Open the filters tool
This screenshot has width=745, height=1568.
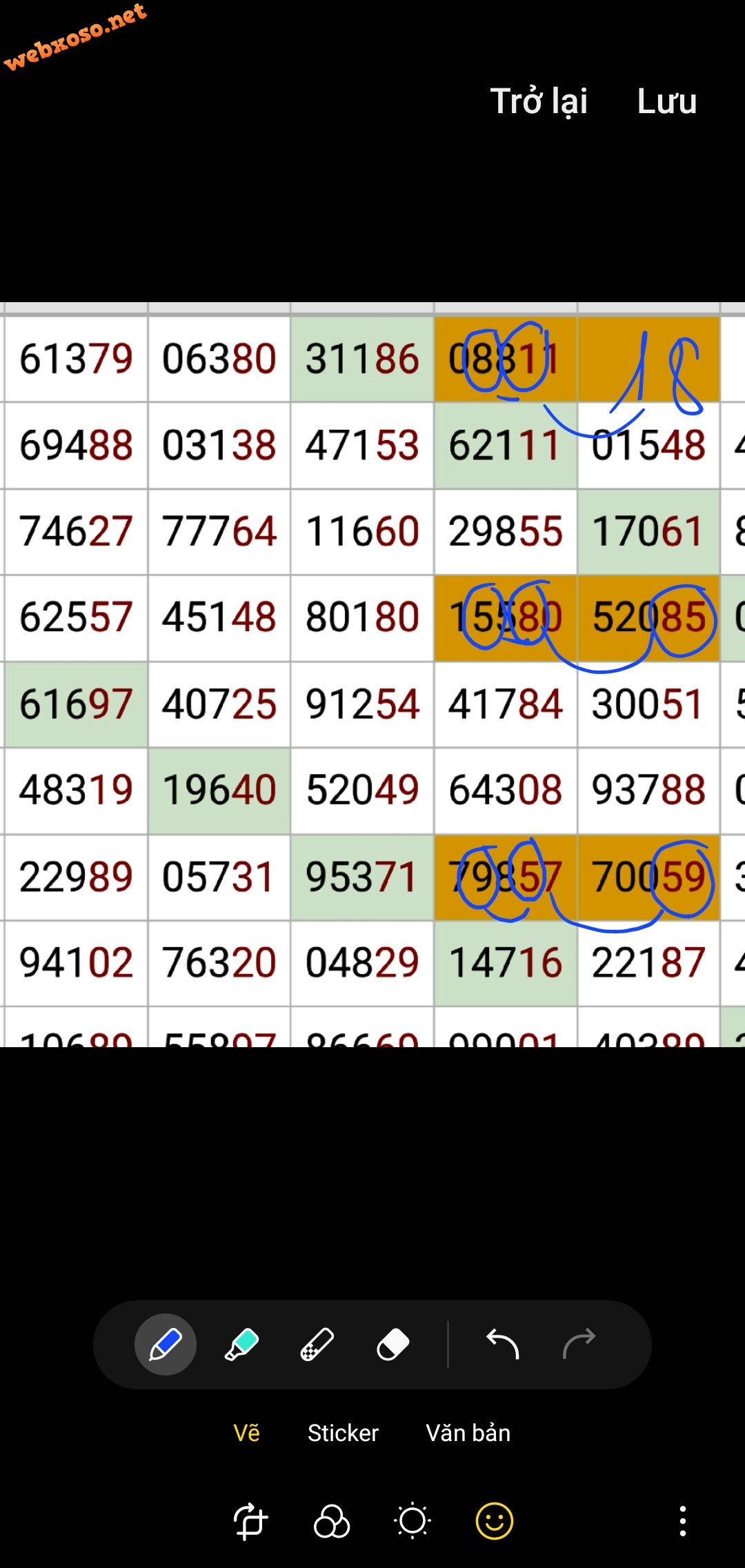[x=332, y=1521]
